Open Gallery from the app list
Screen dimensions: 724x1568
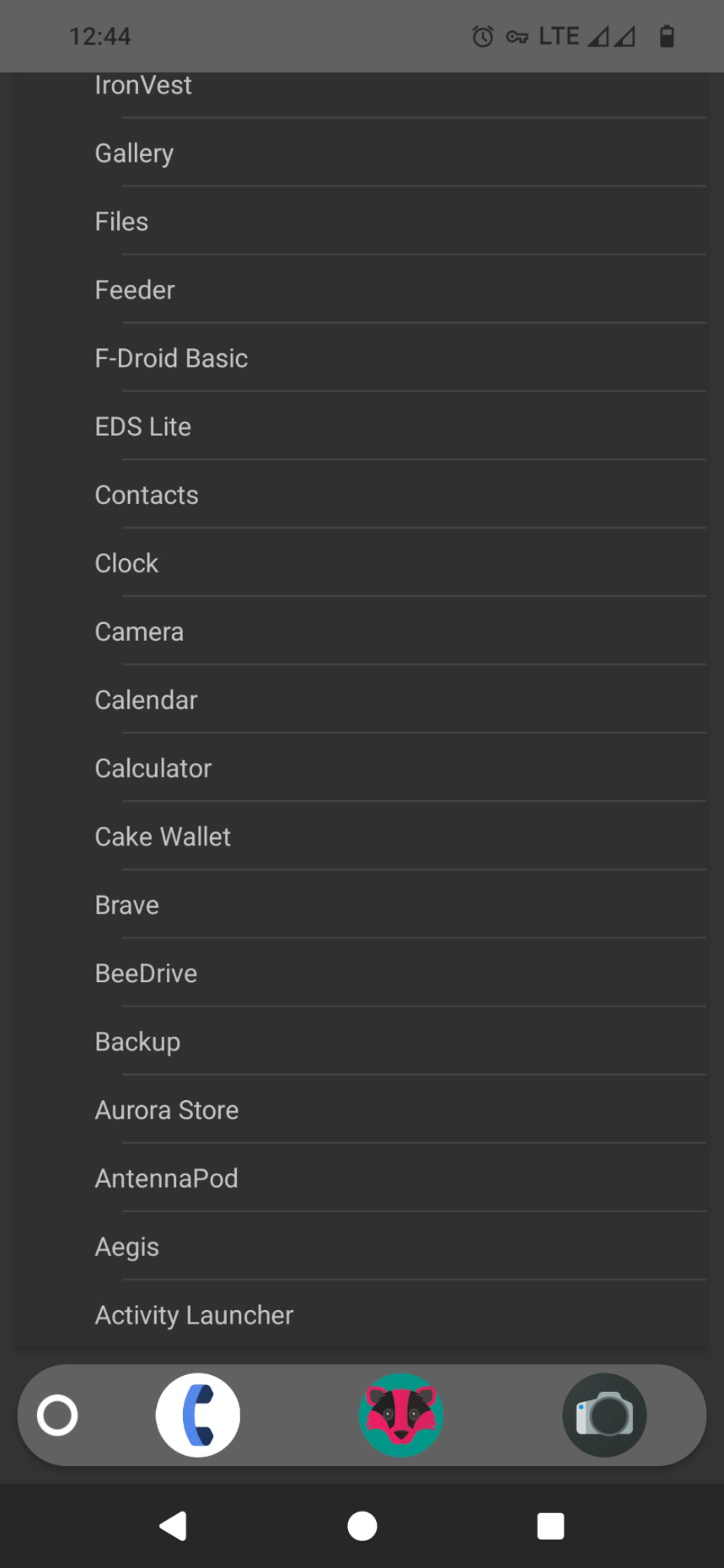pos(134,153)
